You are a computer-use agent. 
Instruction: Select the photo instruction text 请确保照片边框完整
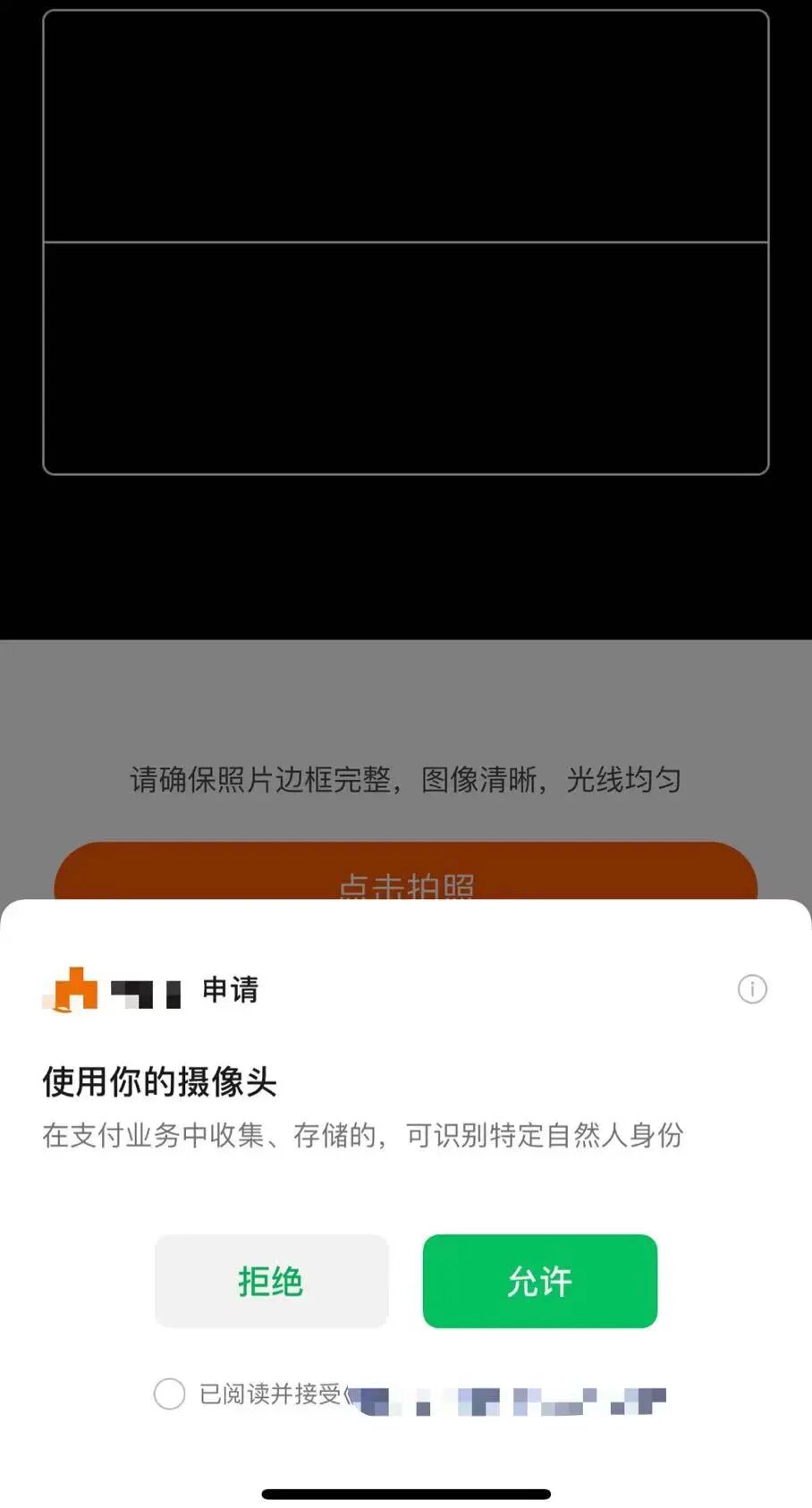(x=405, y=779)
